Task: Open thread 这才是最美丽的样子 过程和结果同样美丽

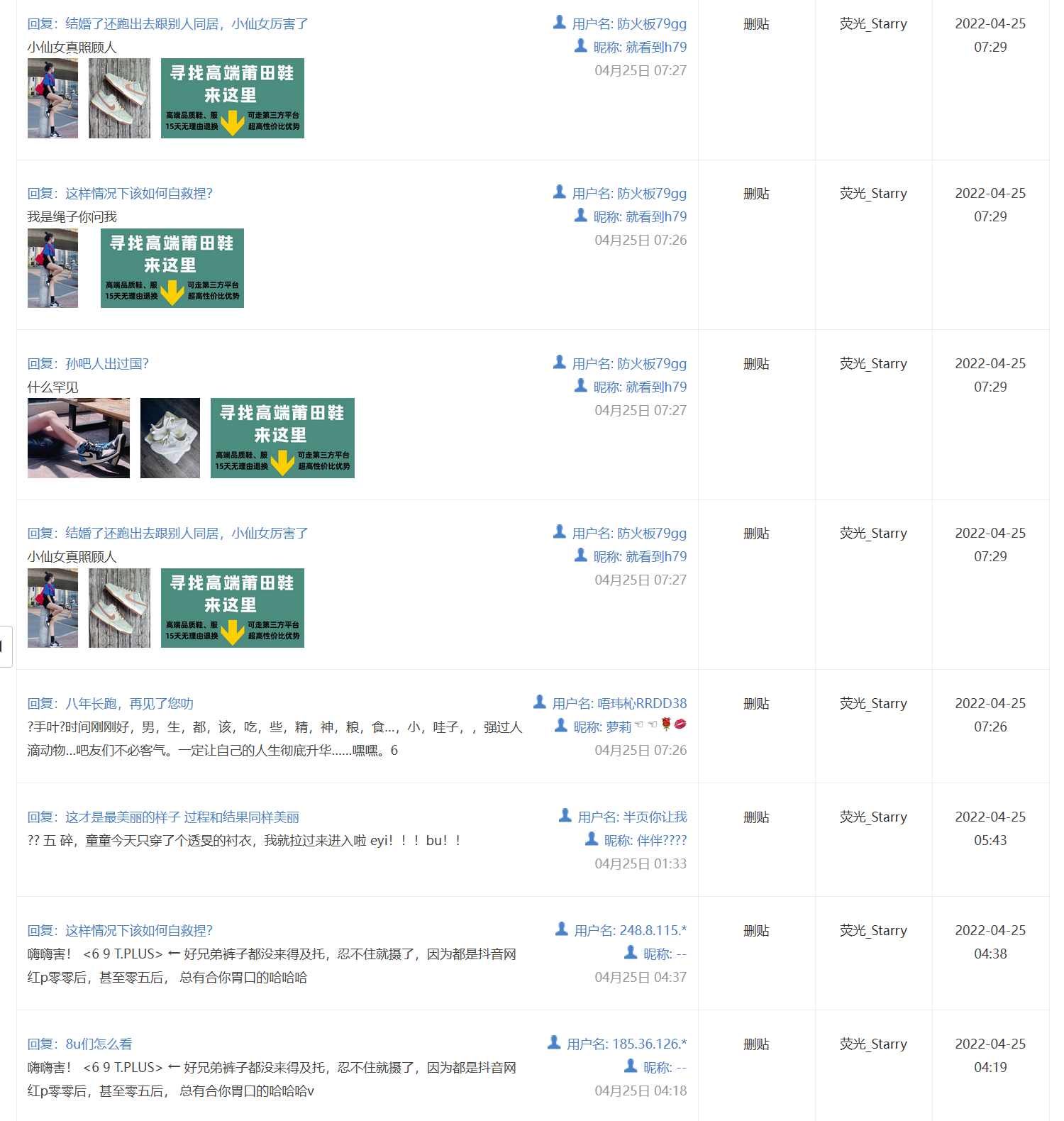Action: tap(162, 816)
